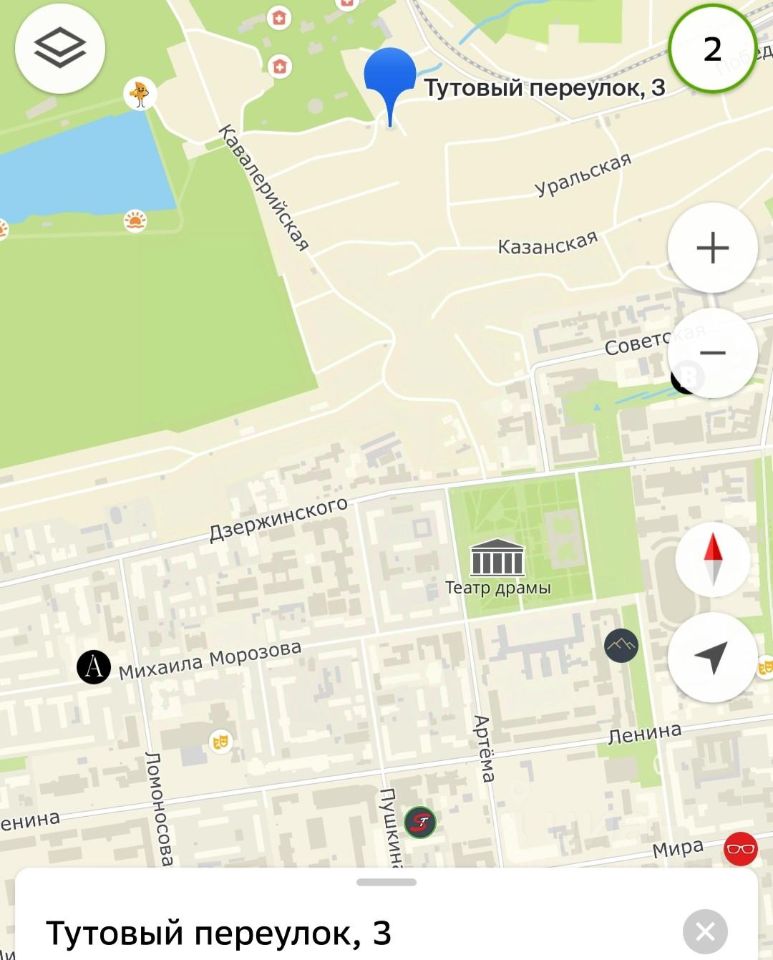Expand the Тутовый переулок, 3 bottom card
Image resolution: width=773 pixels, height=960 pixels.
(386, 883)
